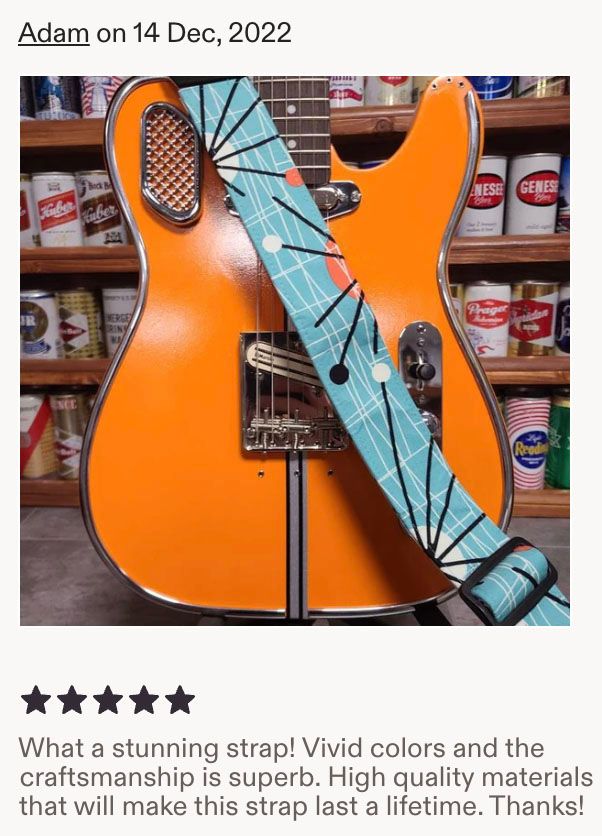The width and height of the screenshot is (602, 836).
Task: Open reviewer Adam's profile link
Action: pos(54,33)
